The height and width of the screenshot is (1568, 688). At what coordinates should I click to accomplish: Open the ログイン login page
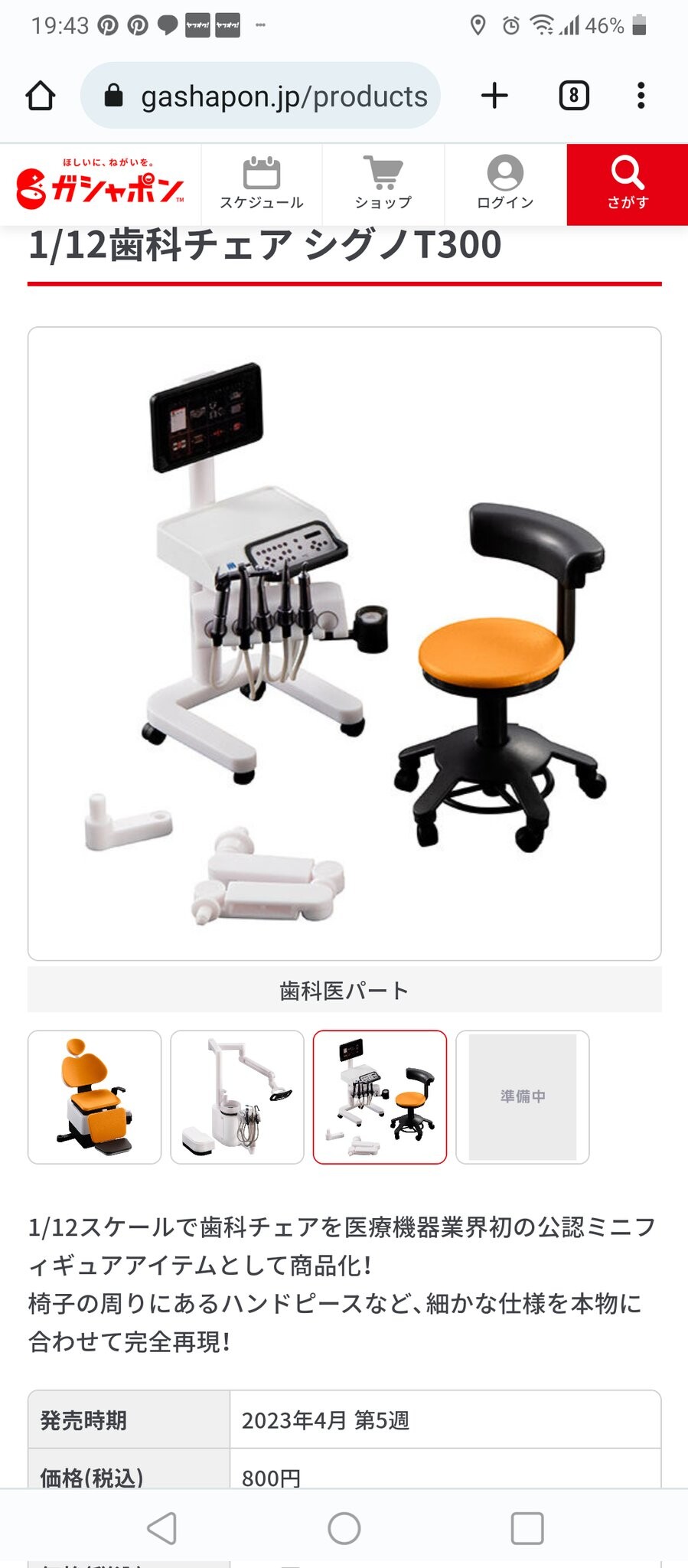(505, 185)
